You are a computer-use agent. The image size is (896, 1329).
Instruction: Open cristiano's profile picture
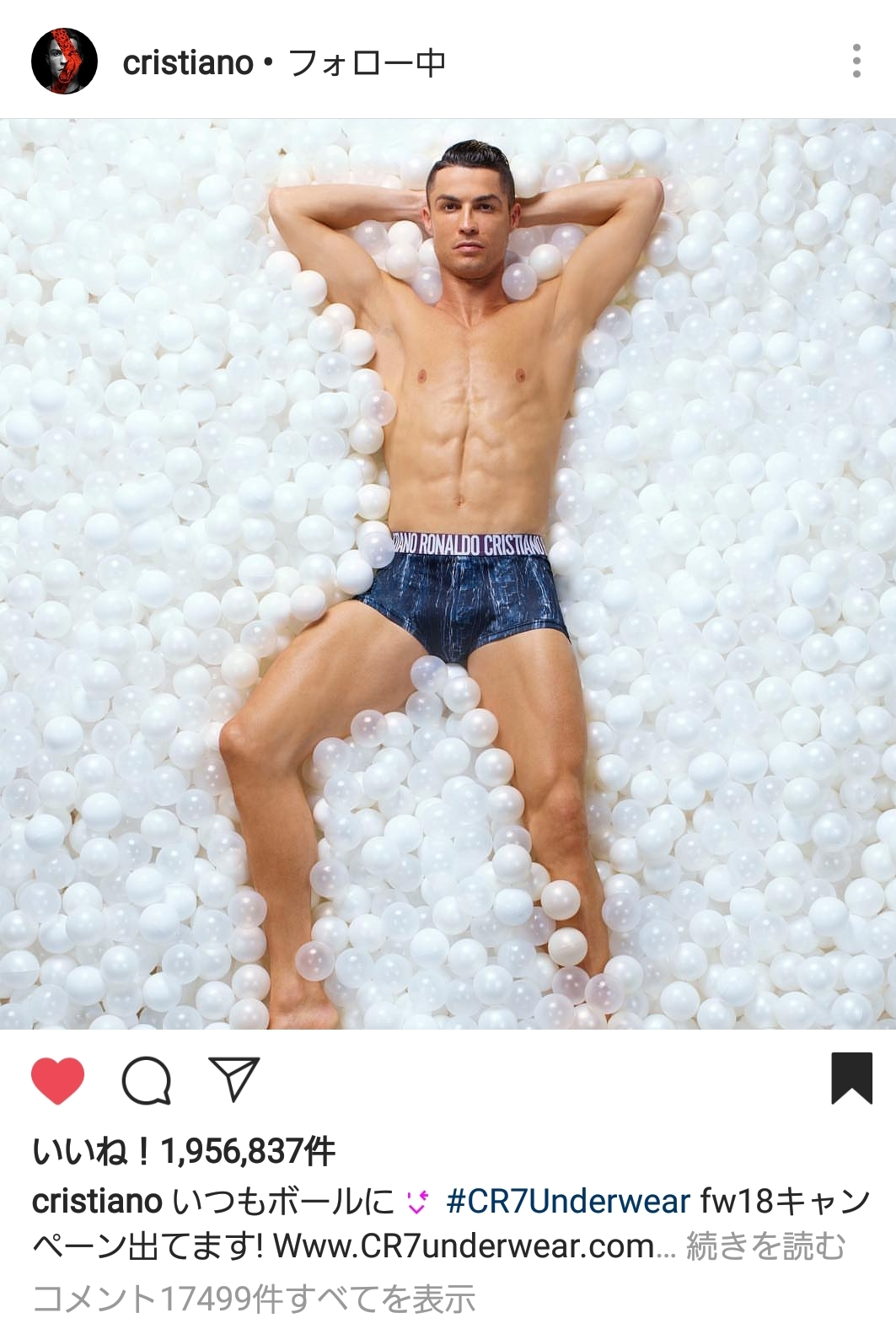(65, 61)
